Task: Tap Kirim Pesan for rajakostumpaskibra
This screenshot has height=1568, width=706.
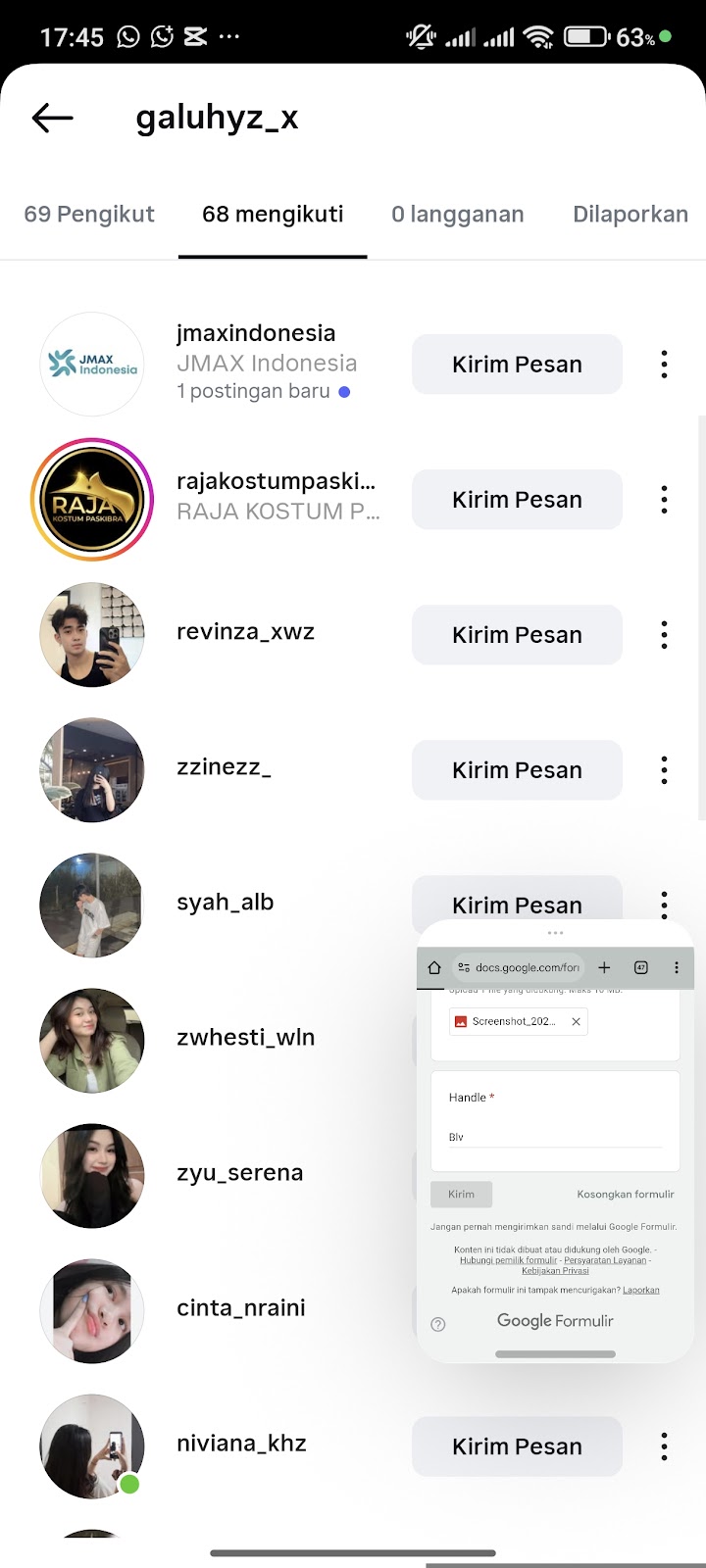Action: 517,500
